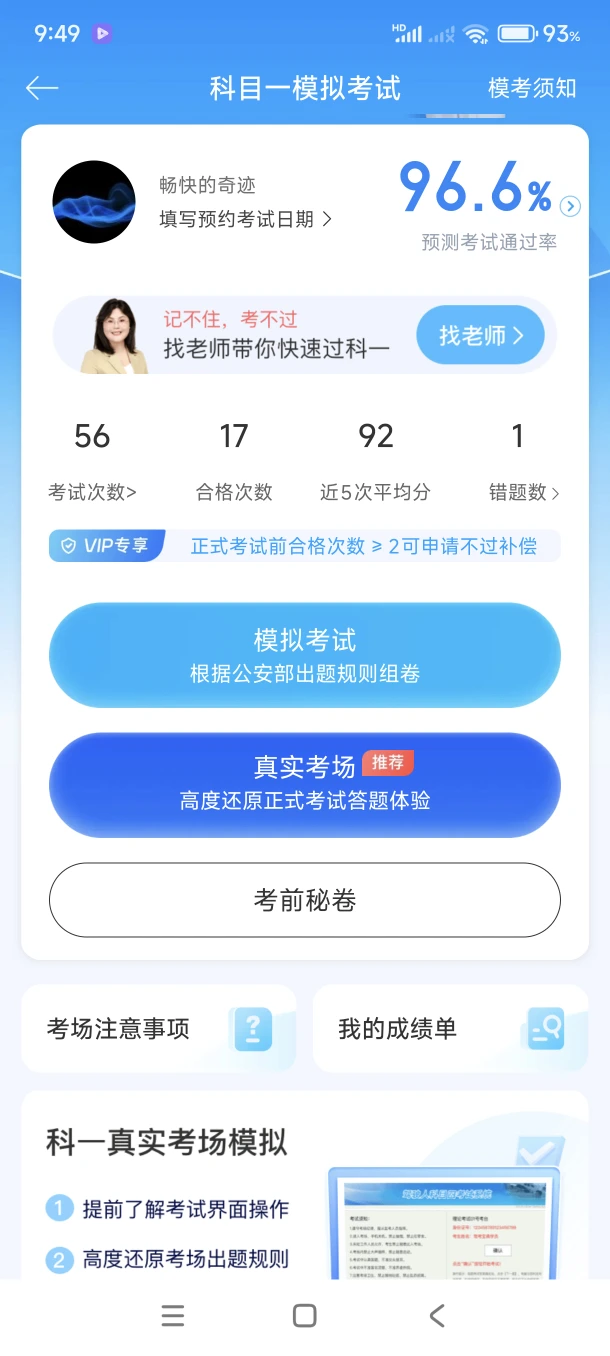Open pass rate details arrow next to 96.6%
The image size is (610, 1356).
(x=570, y=206)
